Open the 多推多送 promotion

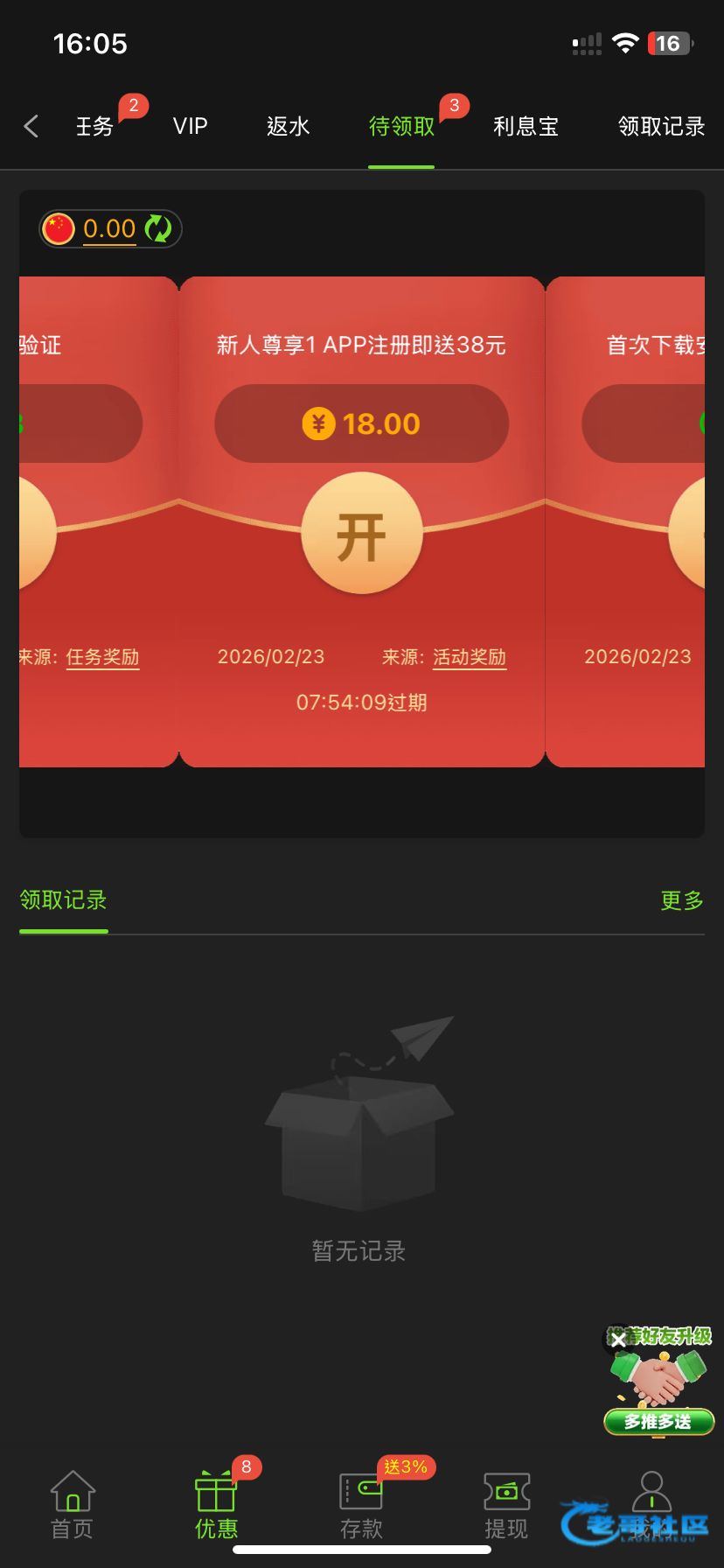[658, 1421]
